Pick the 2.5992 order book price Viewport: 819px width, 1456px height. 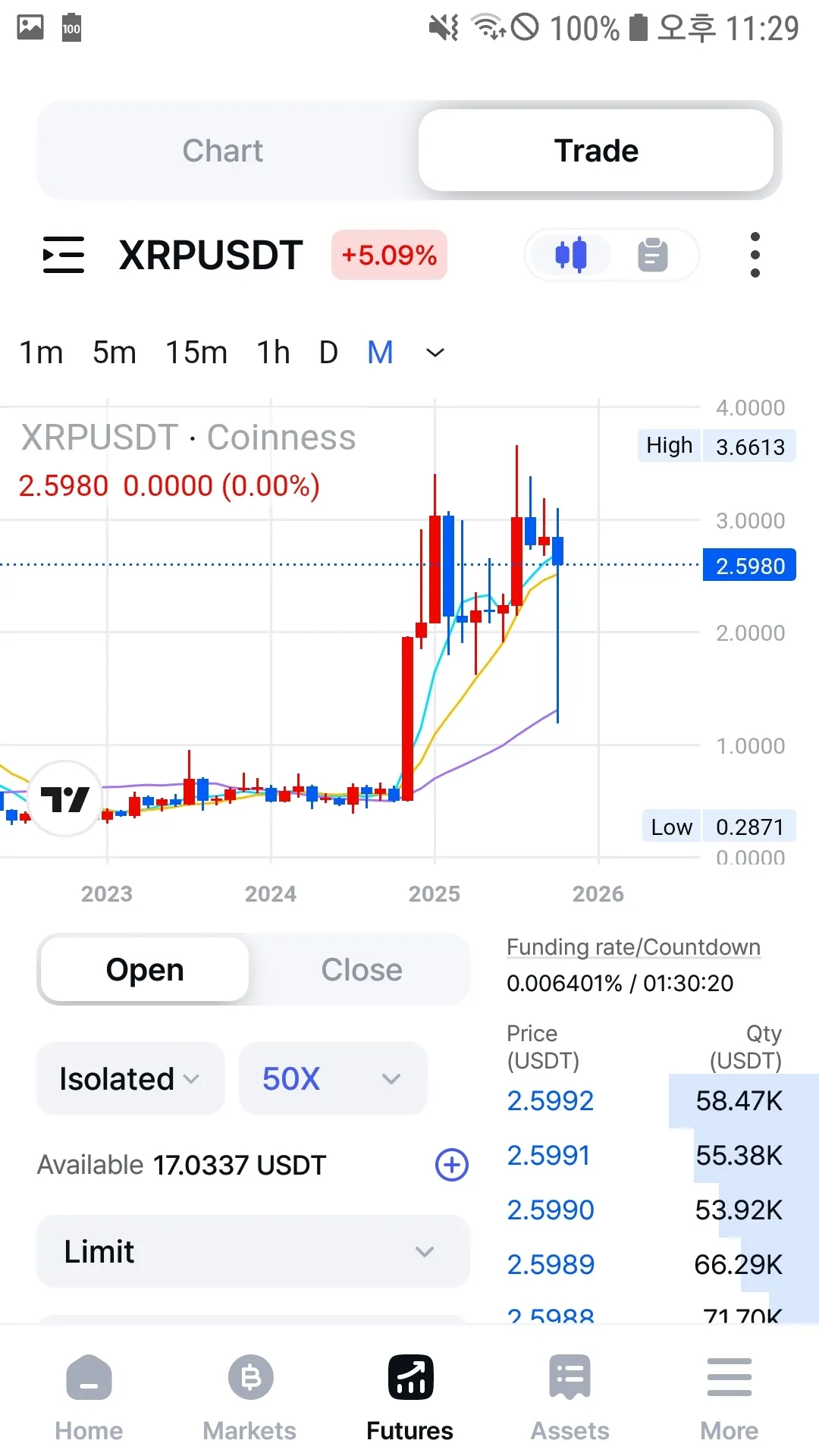click(551, 1100)
